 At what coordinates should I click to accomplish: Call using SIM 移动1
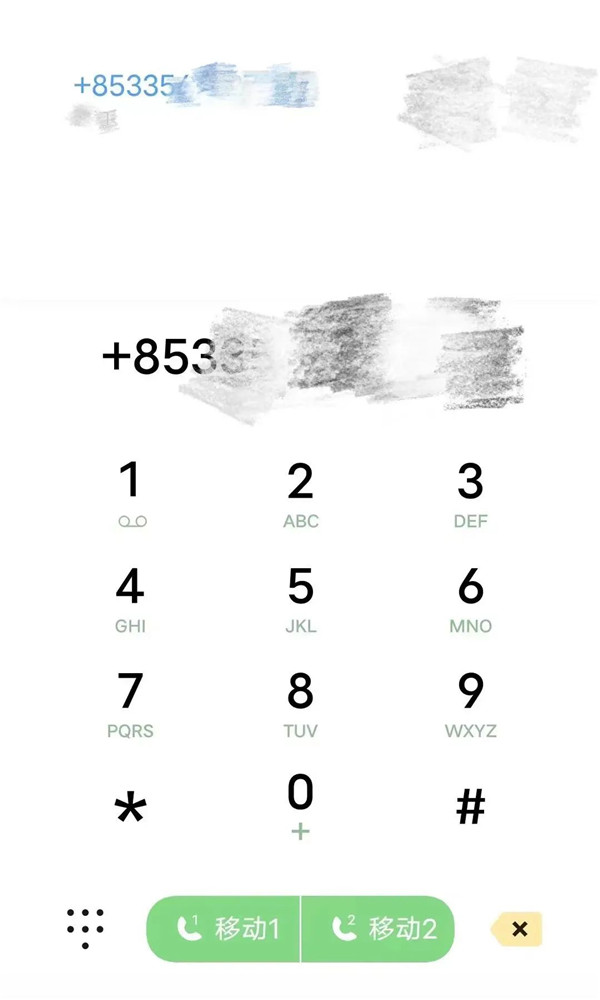coord(225,929)
